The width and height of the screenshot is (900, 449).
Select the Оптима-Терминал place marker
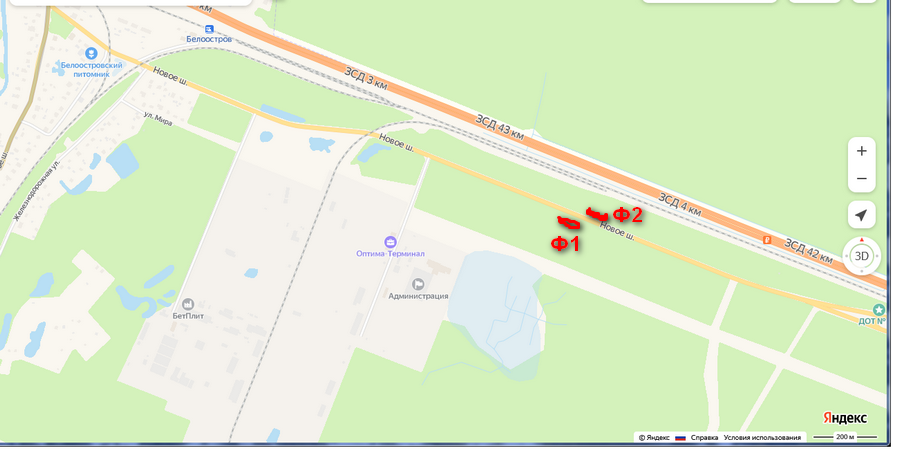click(390, 242)
